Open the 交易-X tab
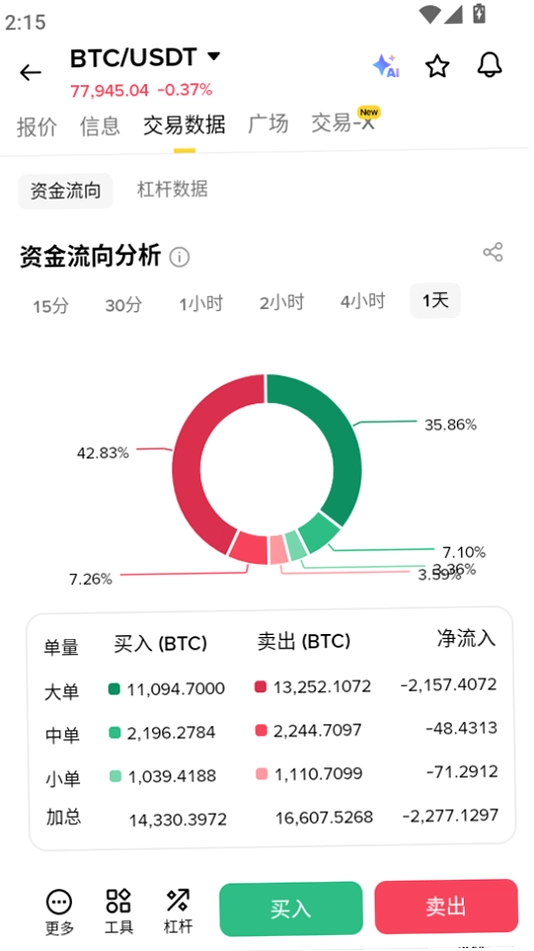This screenshot has height=951, width=534. coord(343,123)
